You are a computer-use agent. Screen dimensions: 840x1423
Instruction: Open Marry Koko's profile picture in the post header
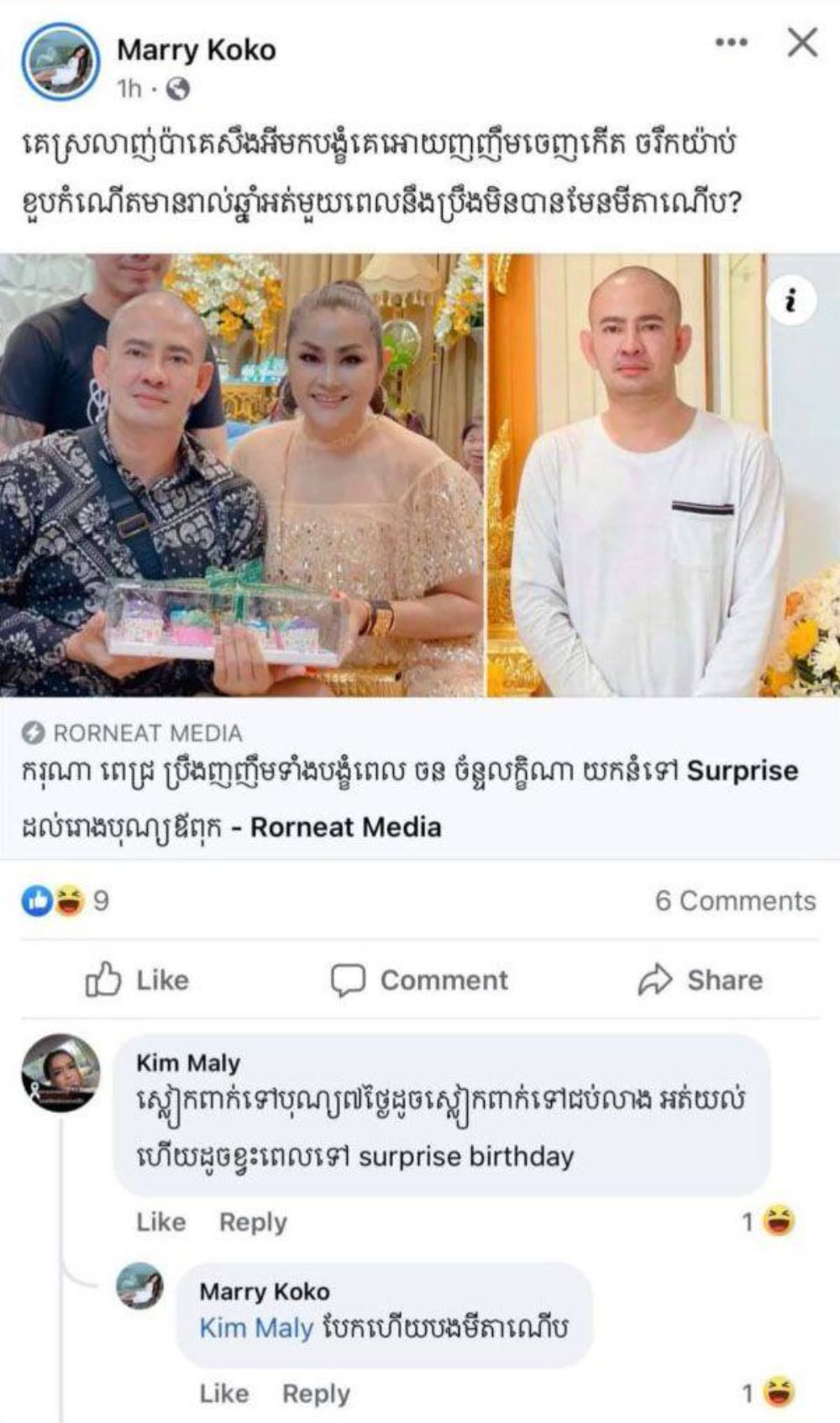coord(61,62)
